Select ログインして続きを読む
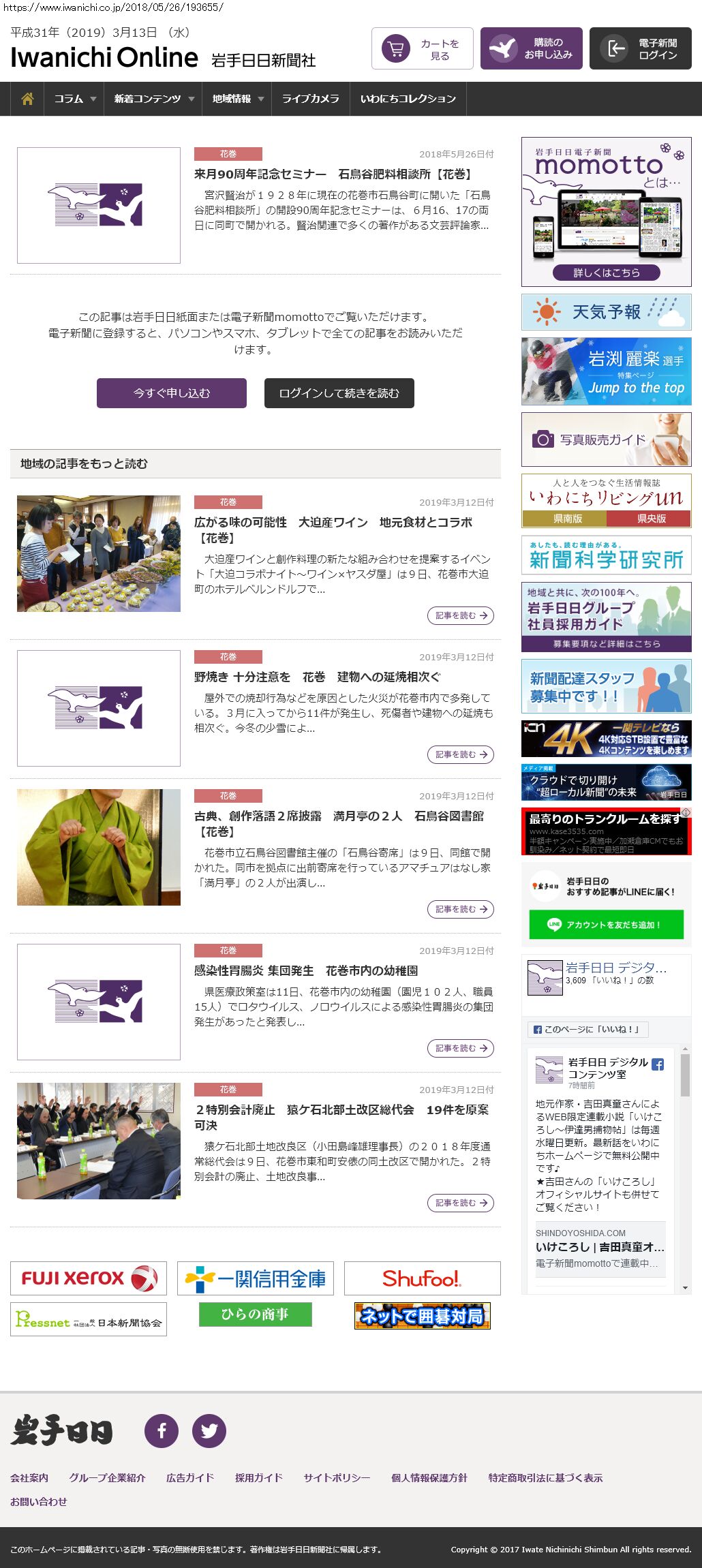This screenshot has width=702, height=1568. pos(339,393)
